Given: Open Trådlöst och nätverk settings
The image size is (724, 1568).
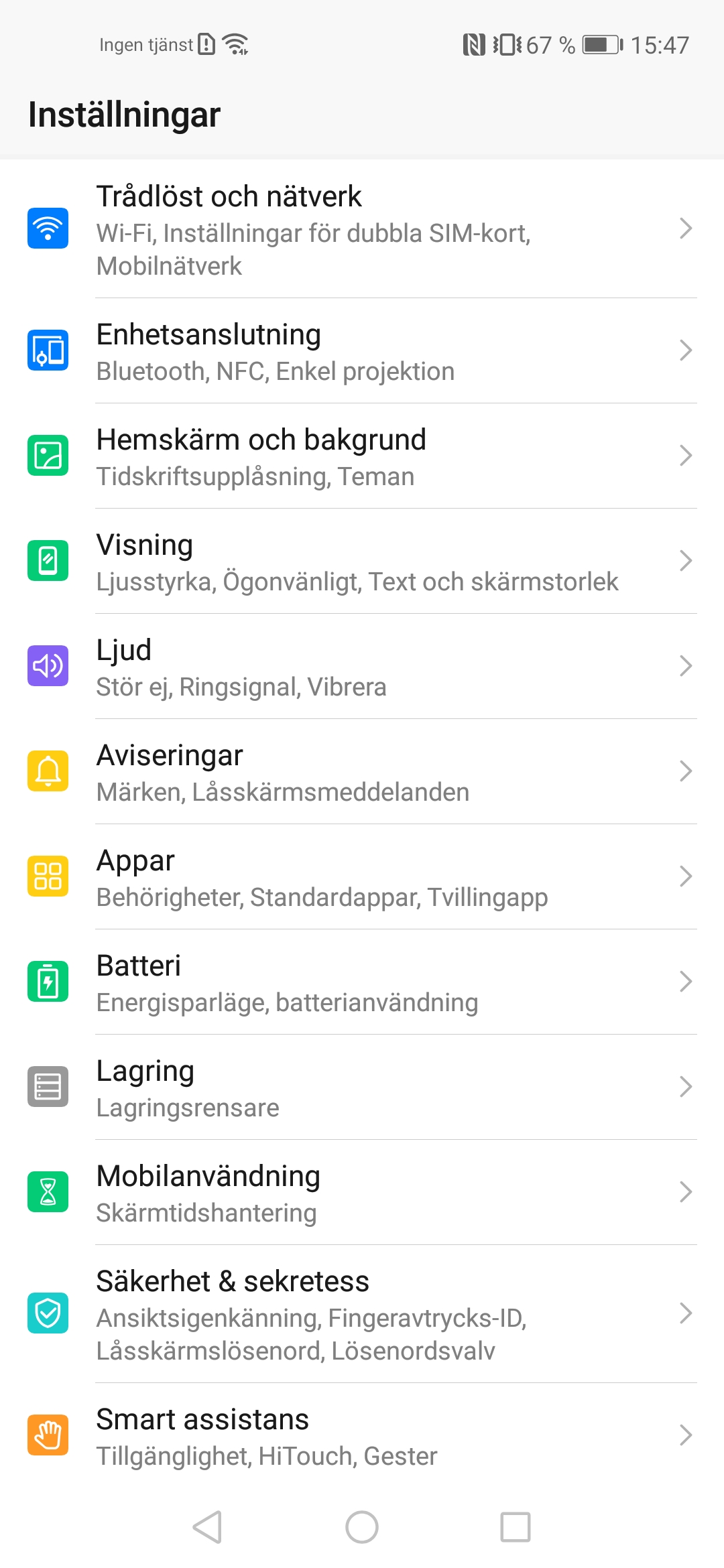Looking at the screenshot, I should click(362, 229).
